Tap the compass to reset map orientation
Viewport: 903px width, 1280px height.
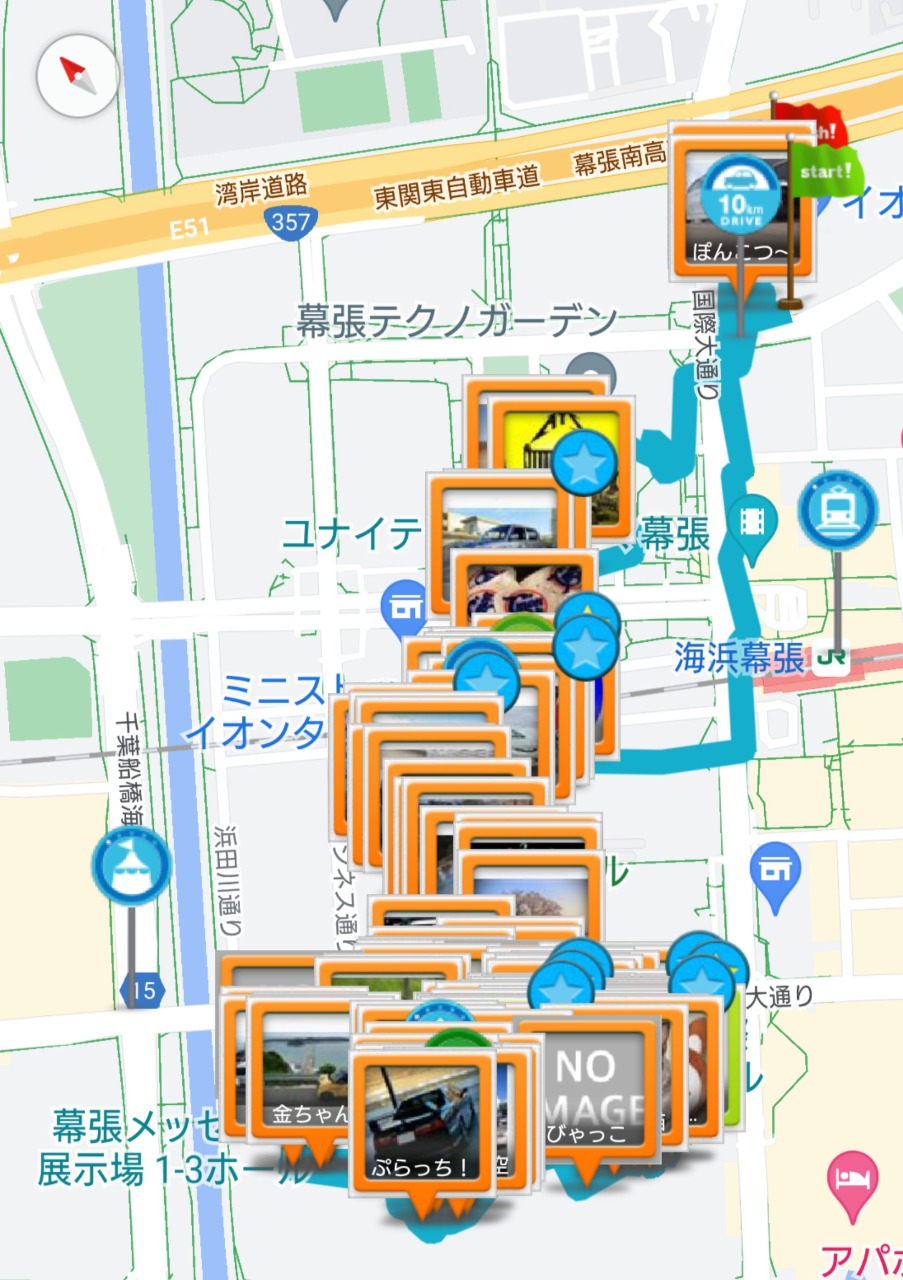point(77,74)
